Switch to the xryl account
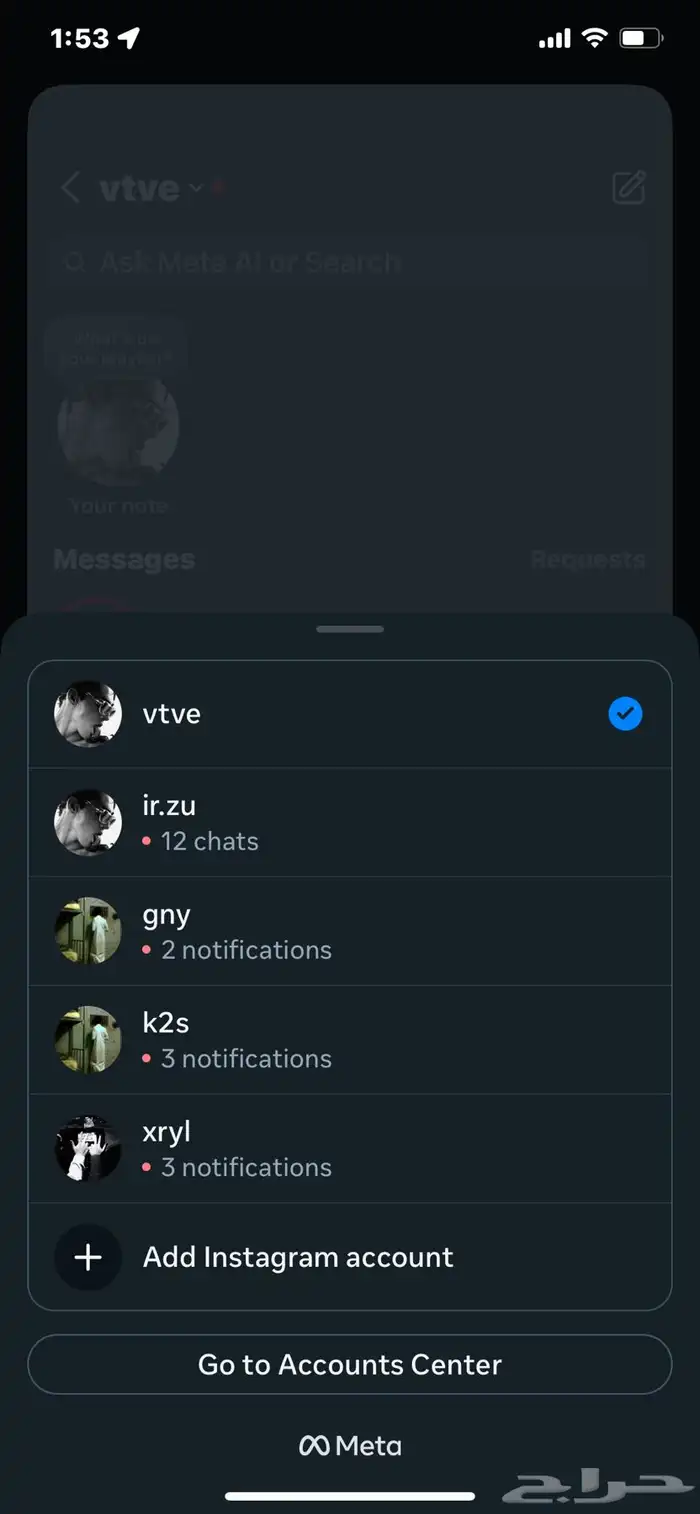This screenshot has height=1514, width=700. [x=350, y=1148]
